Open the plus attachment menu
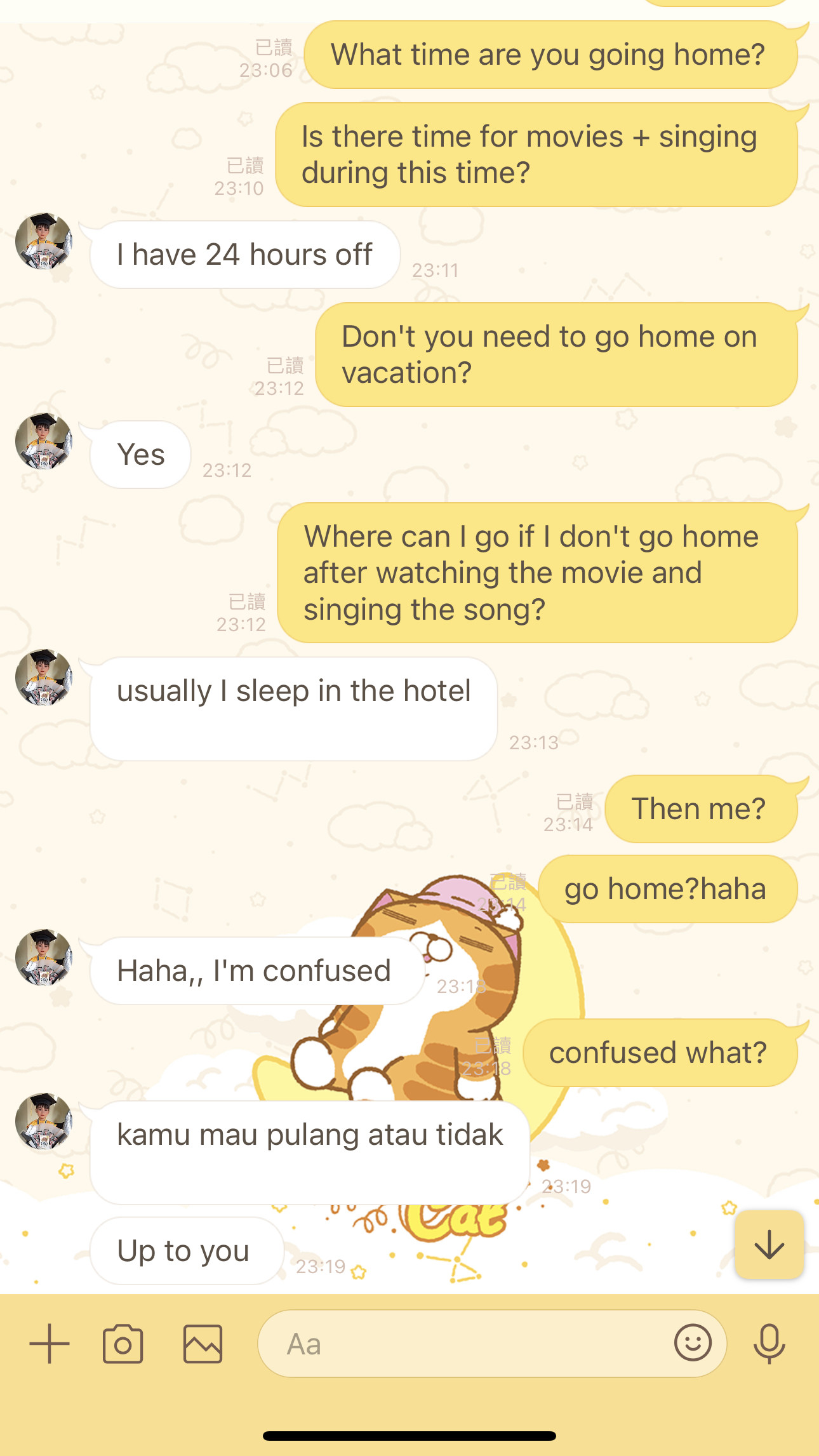 [50, 1344]
